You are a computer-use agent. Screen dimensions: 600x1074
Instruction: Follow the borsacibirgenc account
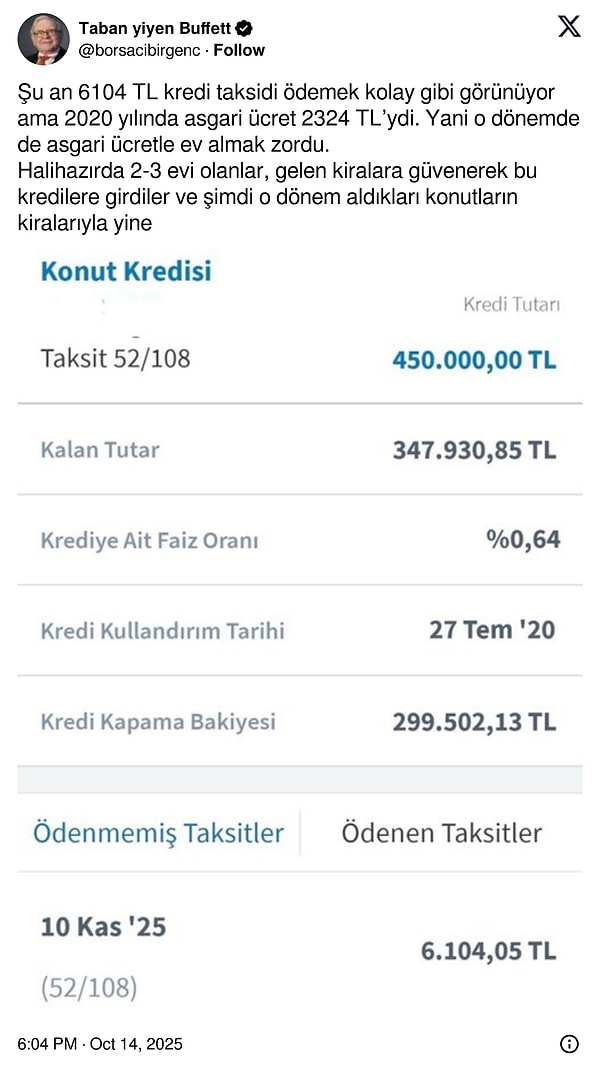click(x=240, y=50)
